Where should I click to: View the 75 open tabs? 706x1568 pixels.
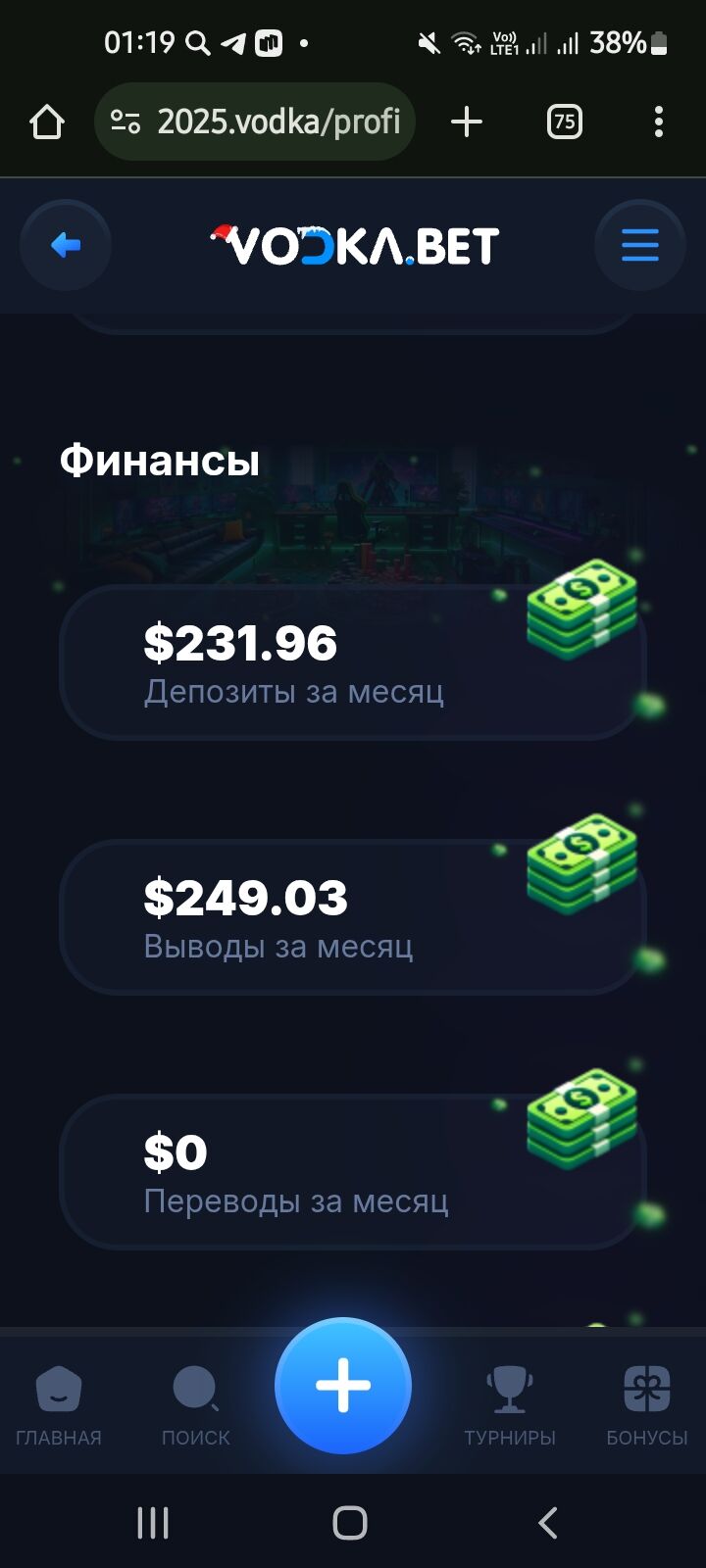(564, 122)
